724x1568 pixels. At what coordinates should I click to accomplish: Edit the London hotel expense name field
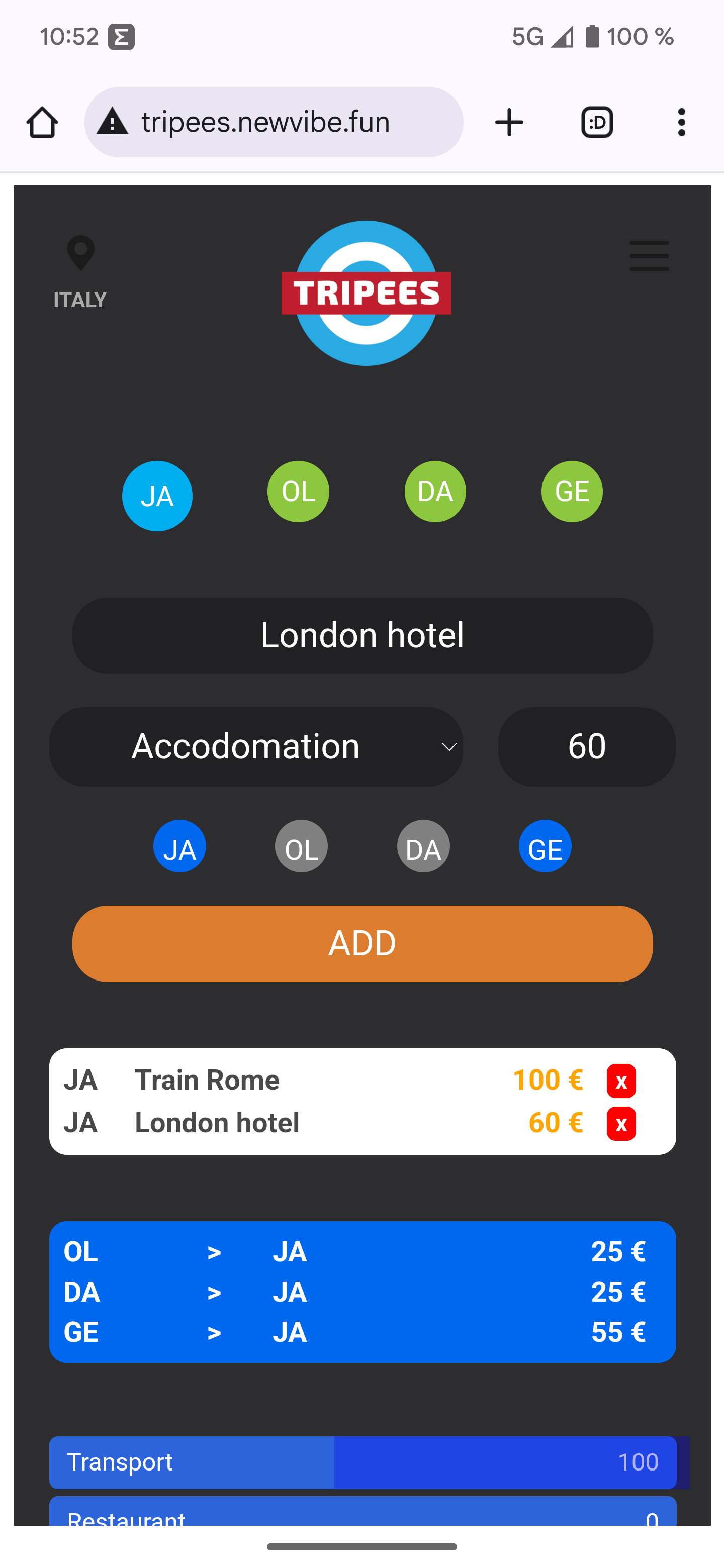(363, 635)
